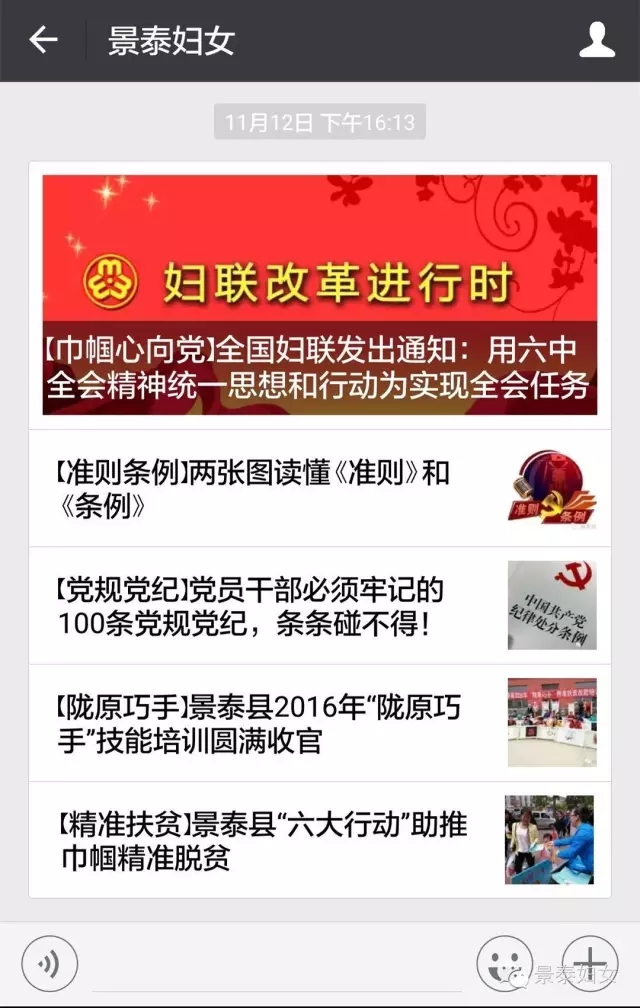Open the 巾帼心向党 headline article
This screenshot has width=640, height=1008.
tap(319, 294)
